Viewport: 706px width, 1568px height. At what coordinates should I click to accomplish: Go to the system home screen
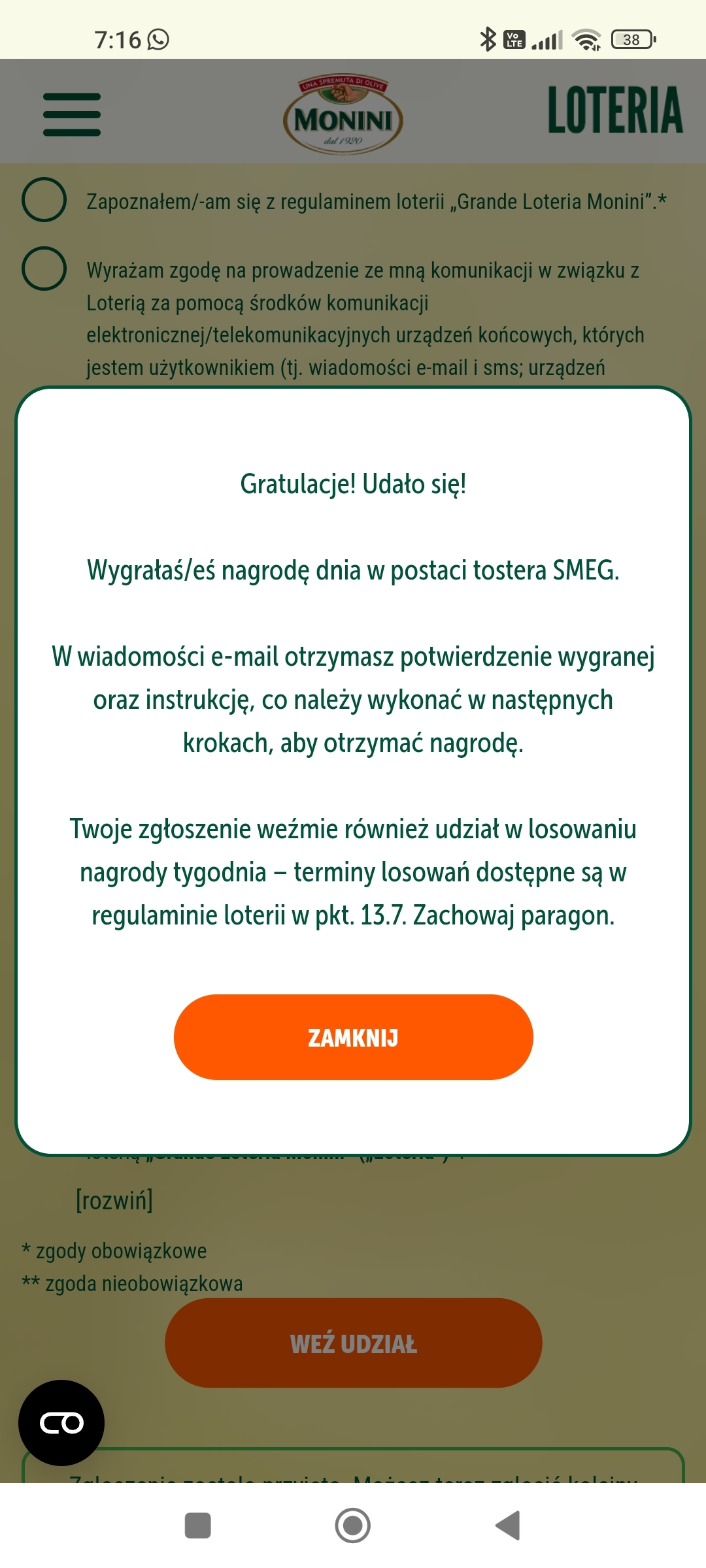(353, 1526)
